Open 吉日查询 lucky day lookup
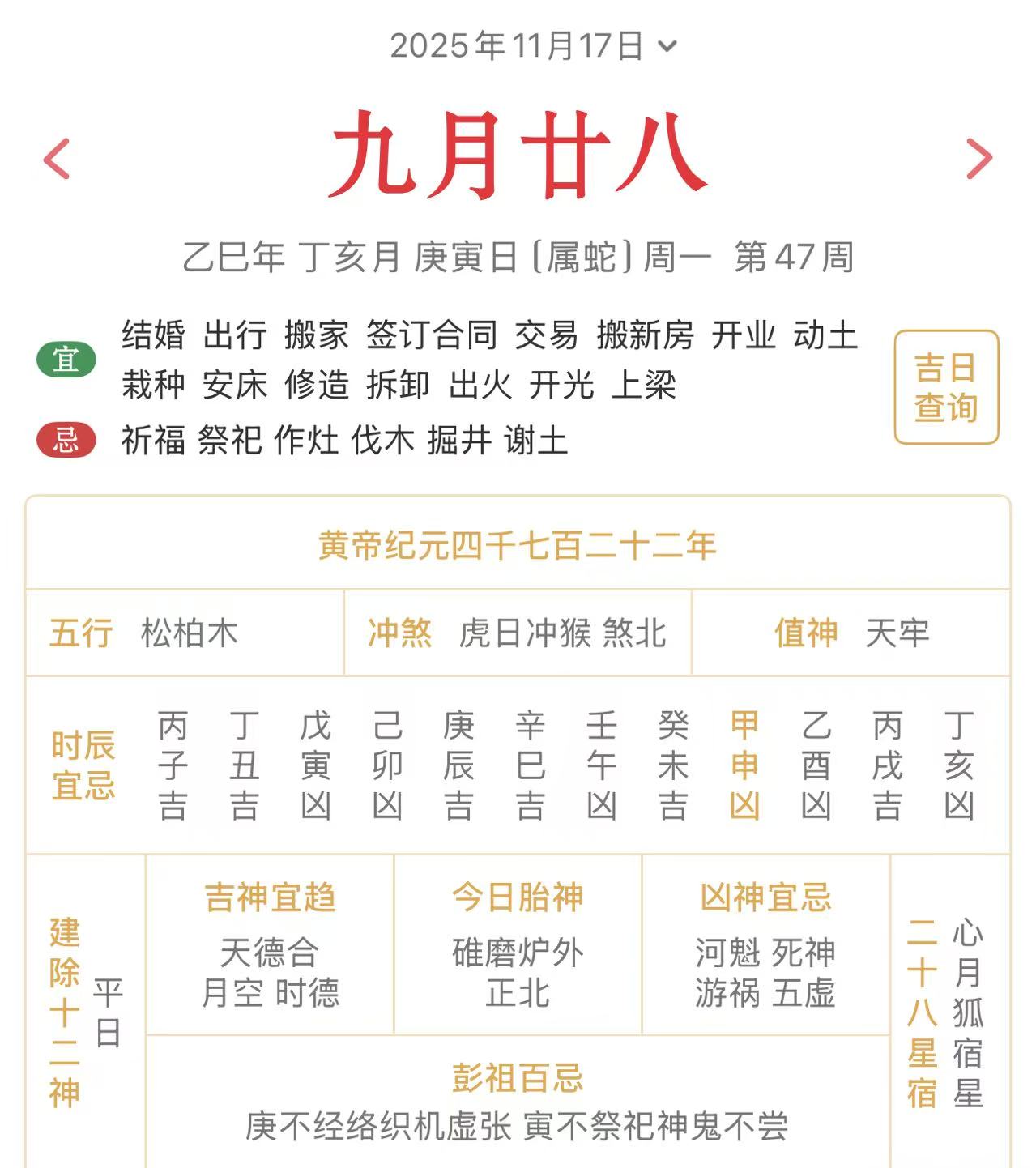 point(945,387)
